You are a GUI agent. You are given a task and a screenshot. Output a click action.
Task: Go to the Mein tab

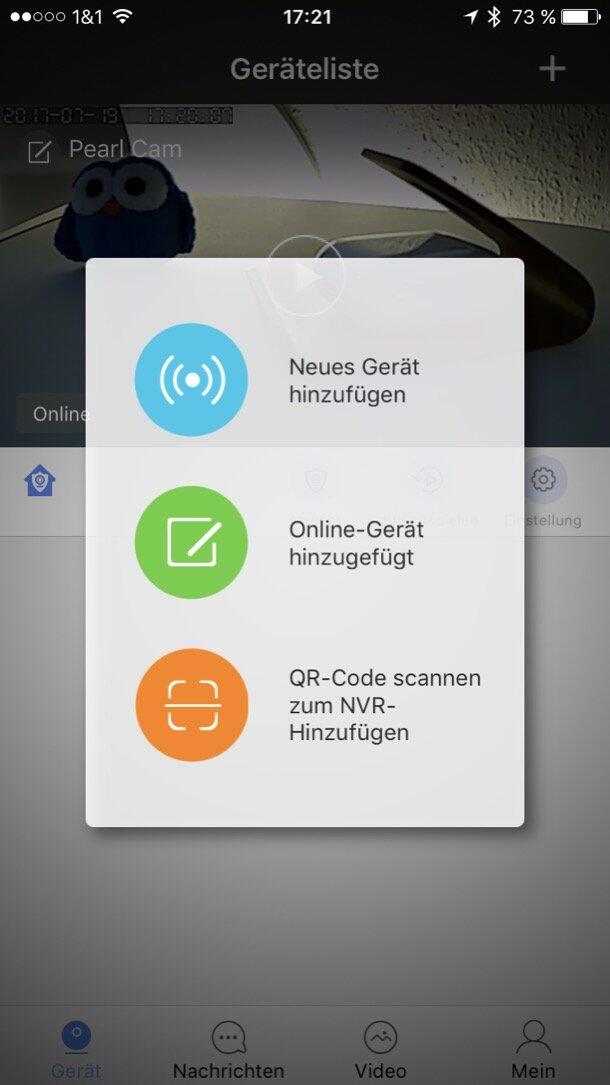[x=533, y=1049]
